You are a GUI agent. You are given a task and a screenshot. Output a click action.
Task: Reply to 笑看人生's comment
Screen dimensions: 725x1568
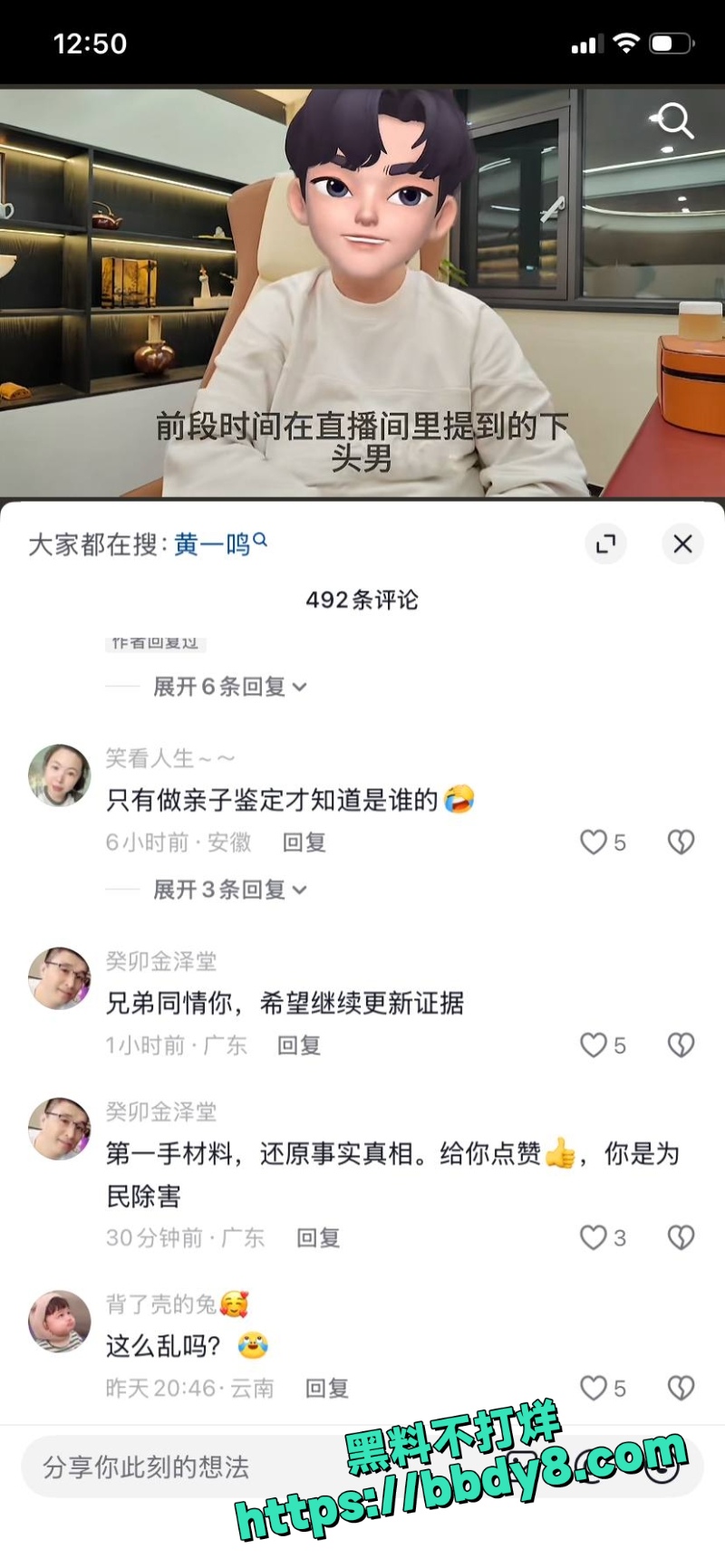pos(304,842)
